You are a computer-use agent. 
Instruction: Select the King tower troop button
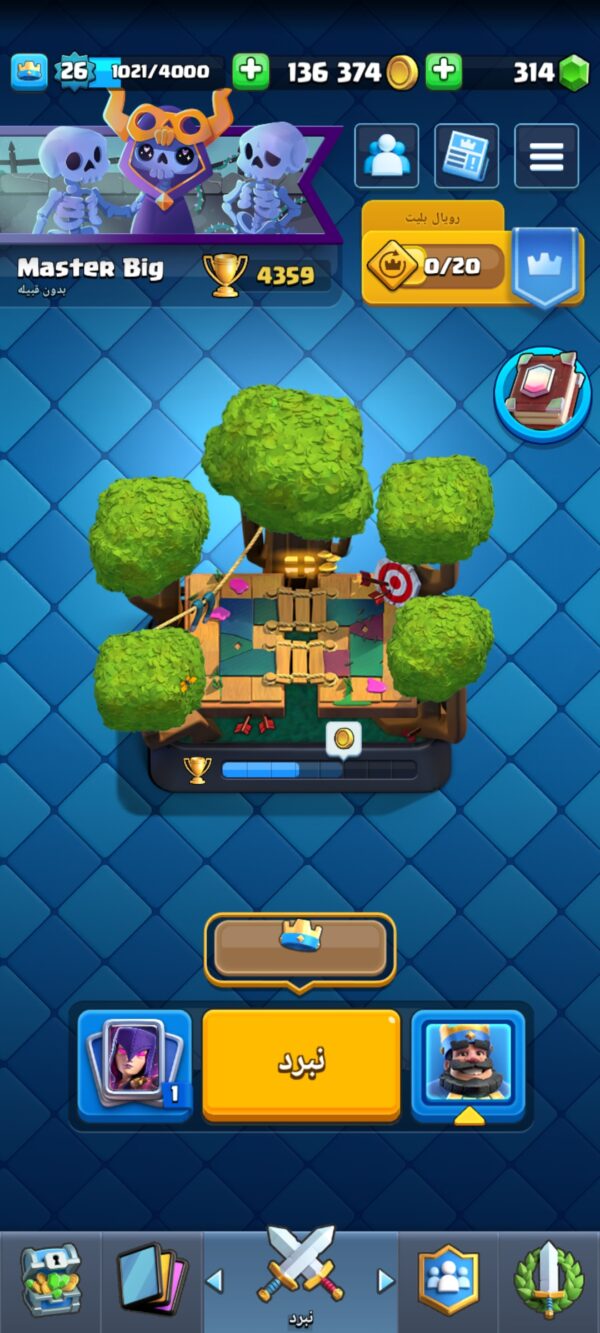[468, 1066]
